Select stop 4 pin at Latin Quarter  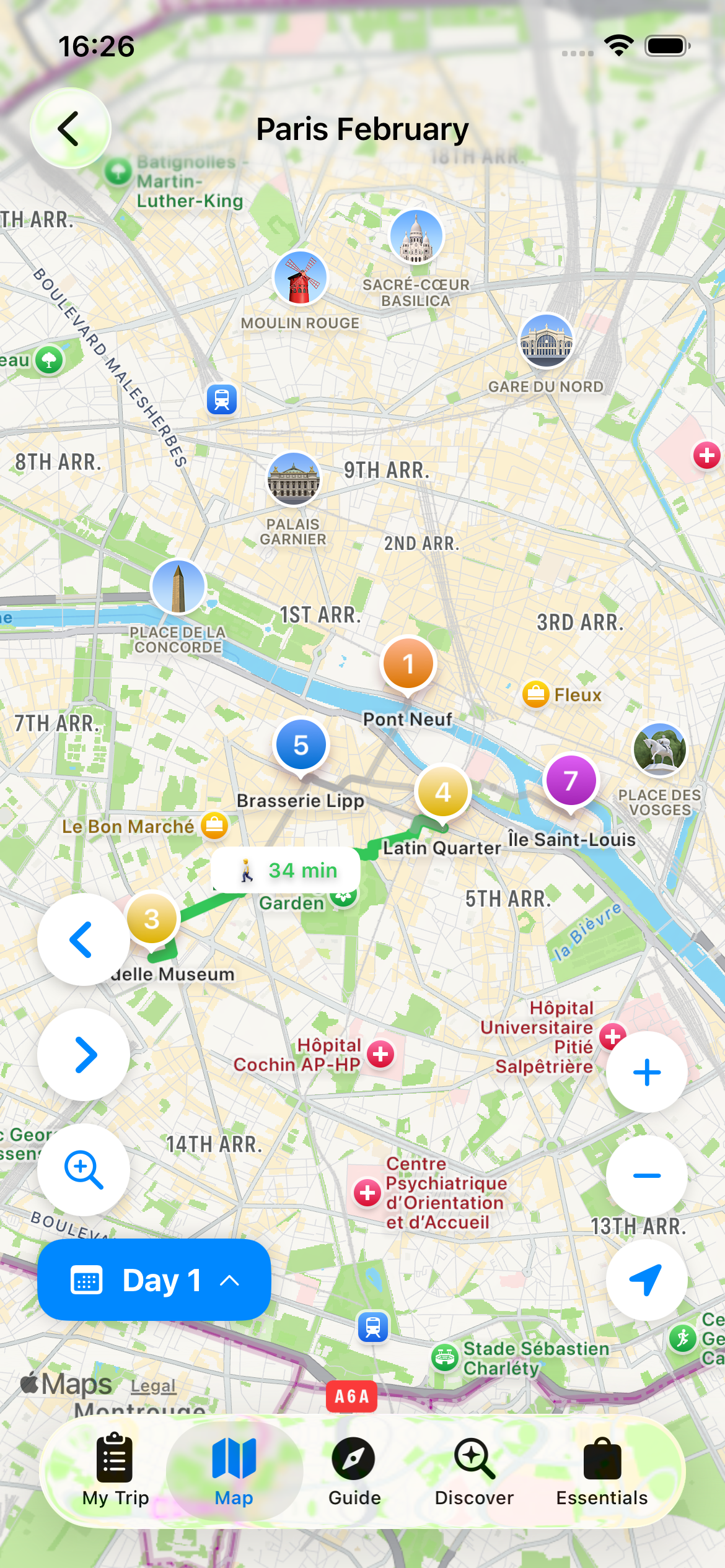click(442, 793)
